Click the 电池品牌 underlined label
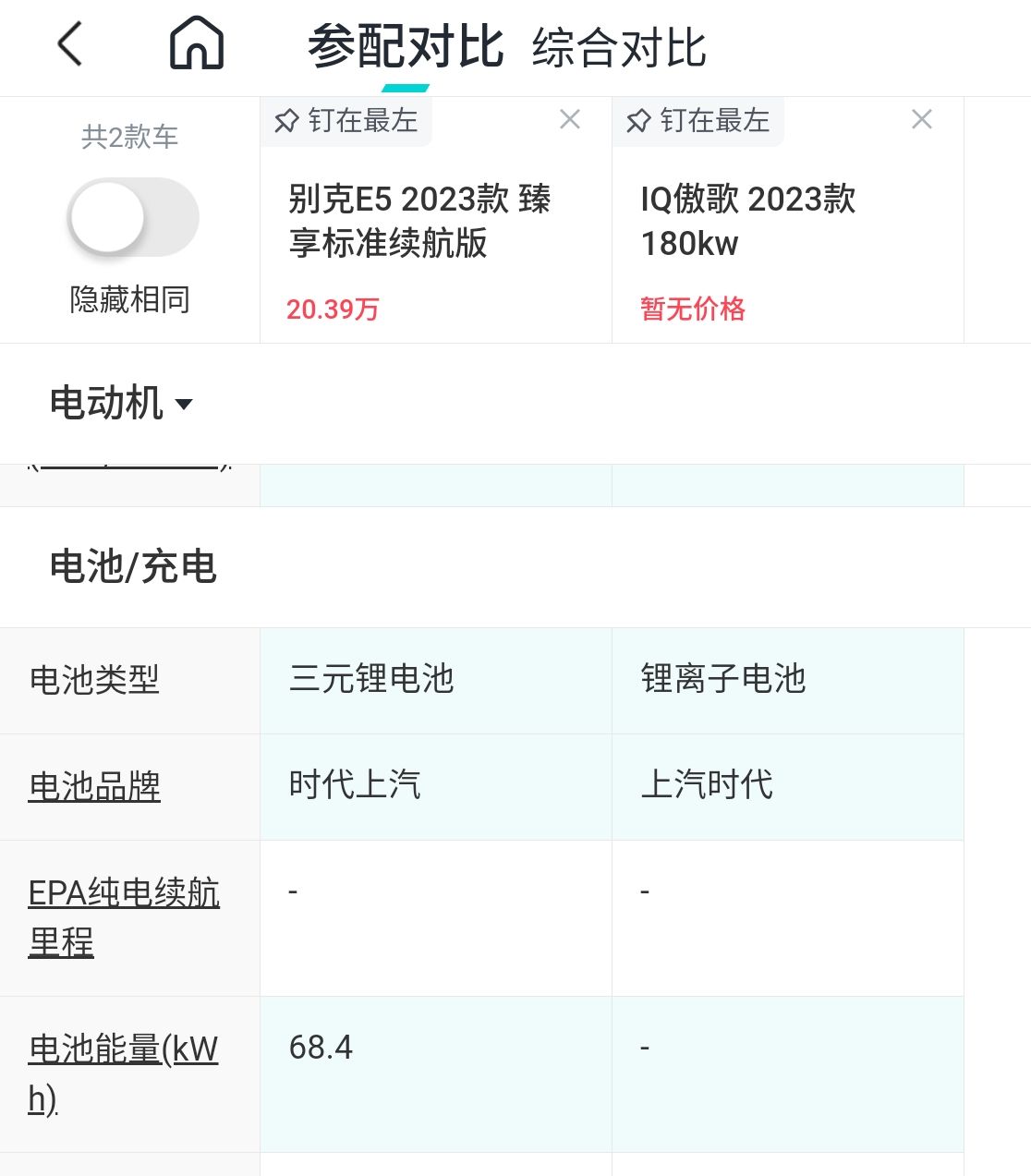1031x1176 pixels. click(x=94, y=786)
